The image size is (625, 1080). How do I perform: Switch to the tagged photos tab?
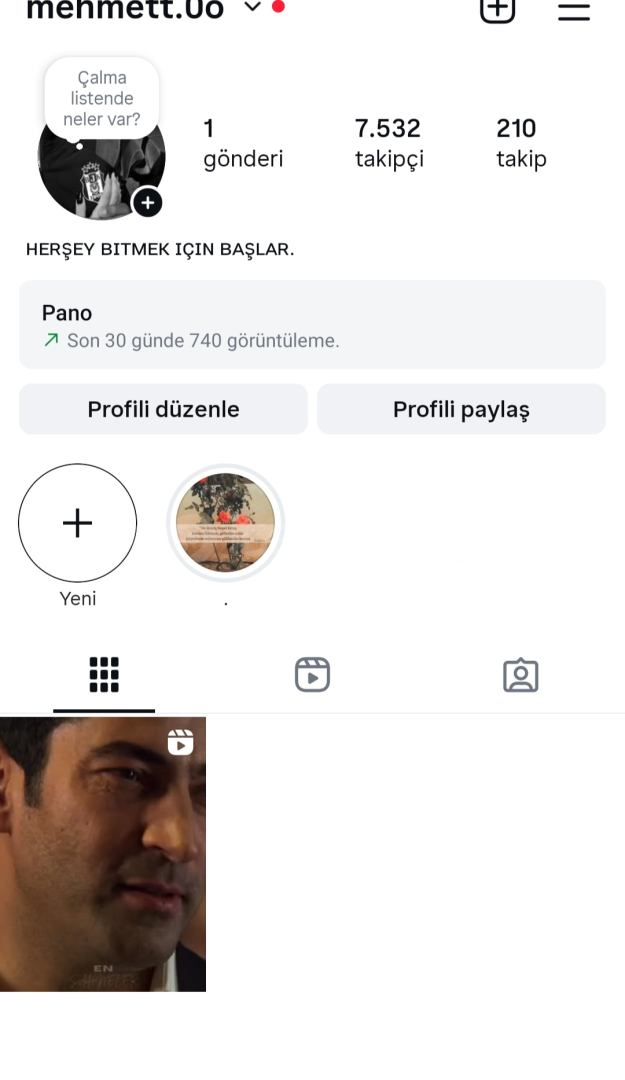520,675
